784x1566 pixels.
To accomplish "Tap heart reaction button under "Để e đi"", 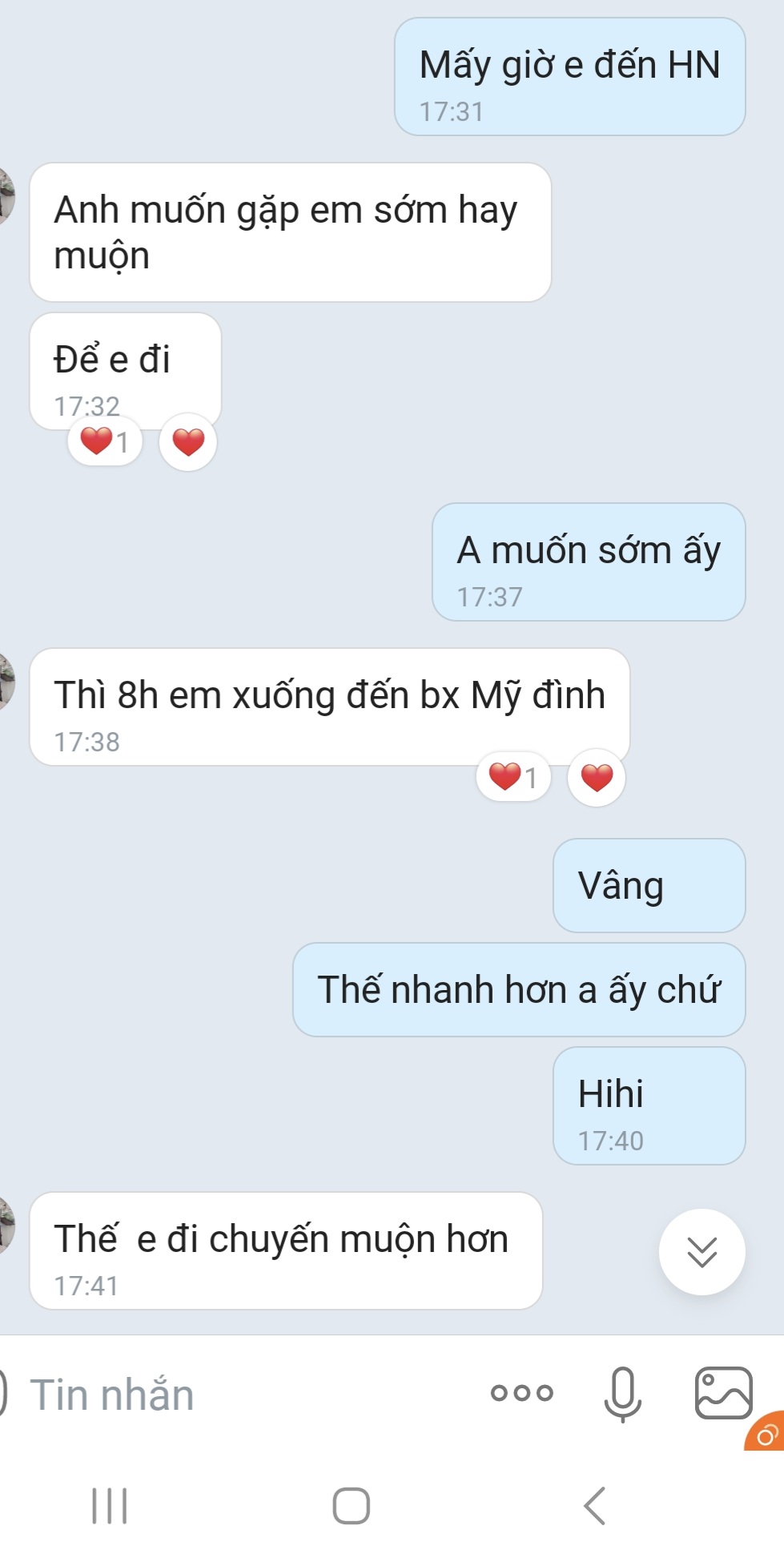I will point(188,442).
